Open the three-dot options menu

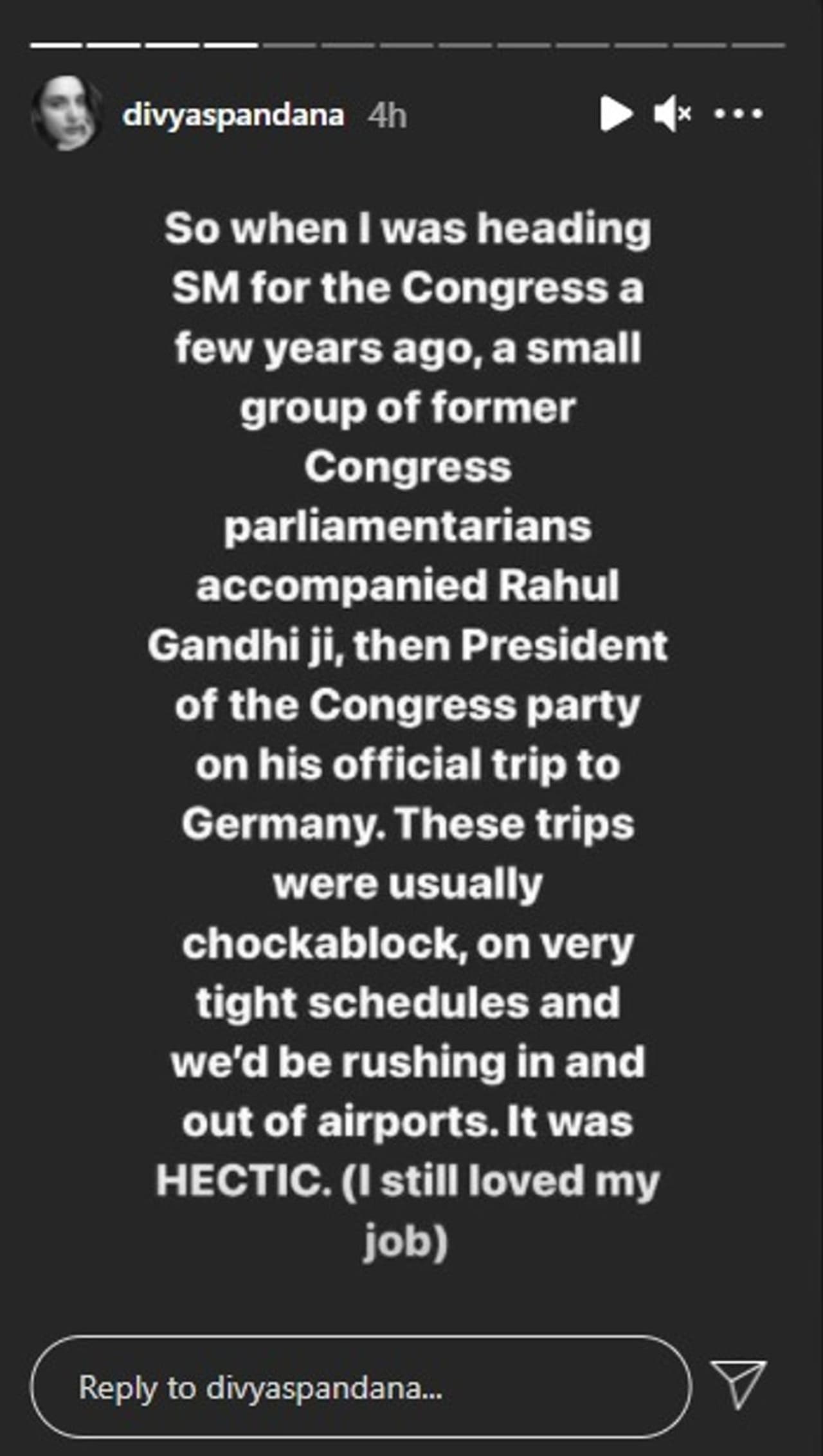click(x=738, y=114)
